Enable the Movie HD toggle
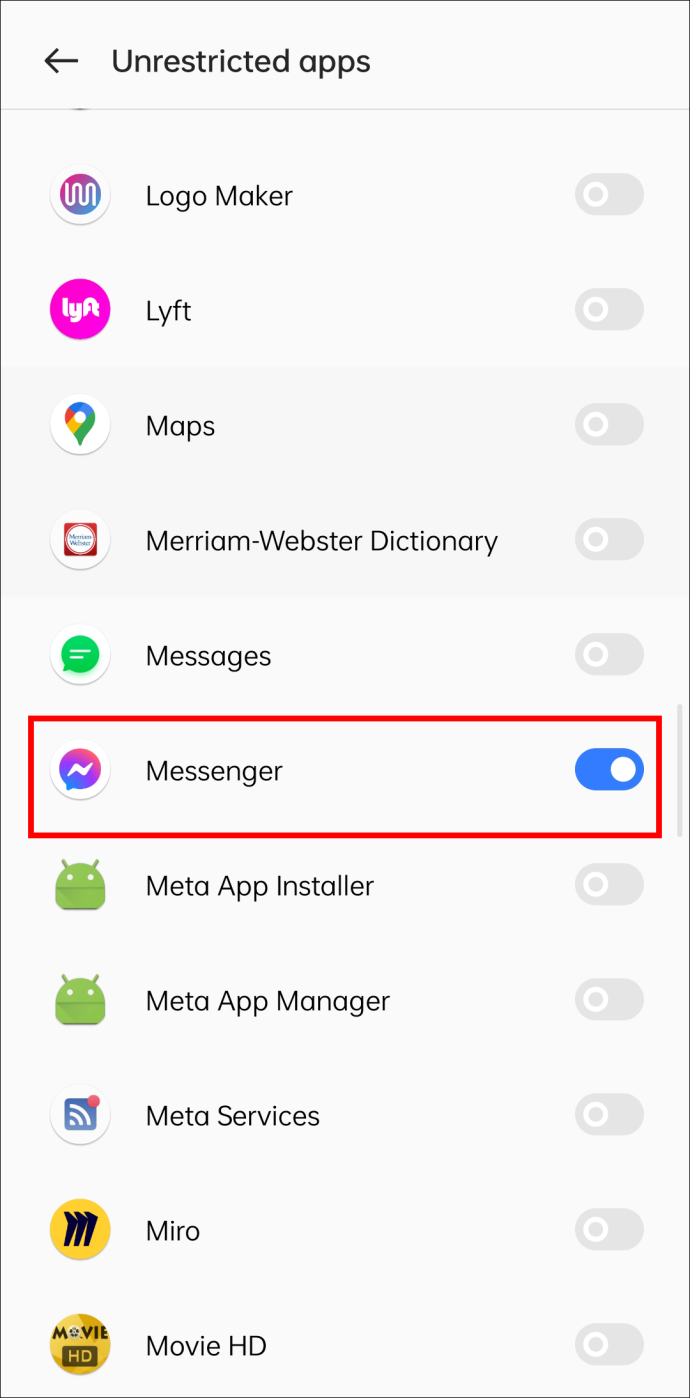The height and width of the screenshot is (1398, 690). tap(609, 1345)
